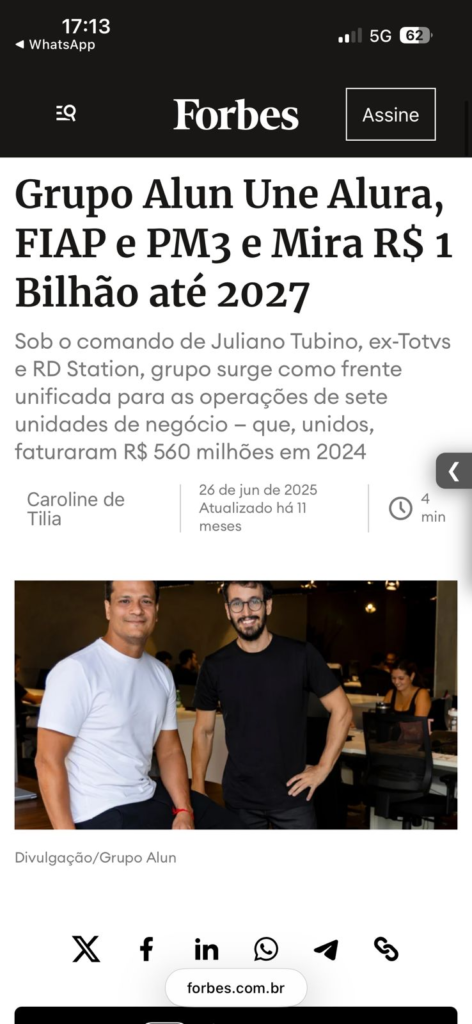Share article via Telegram

point(326,949)
